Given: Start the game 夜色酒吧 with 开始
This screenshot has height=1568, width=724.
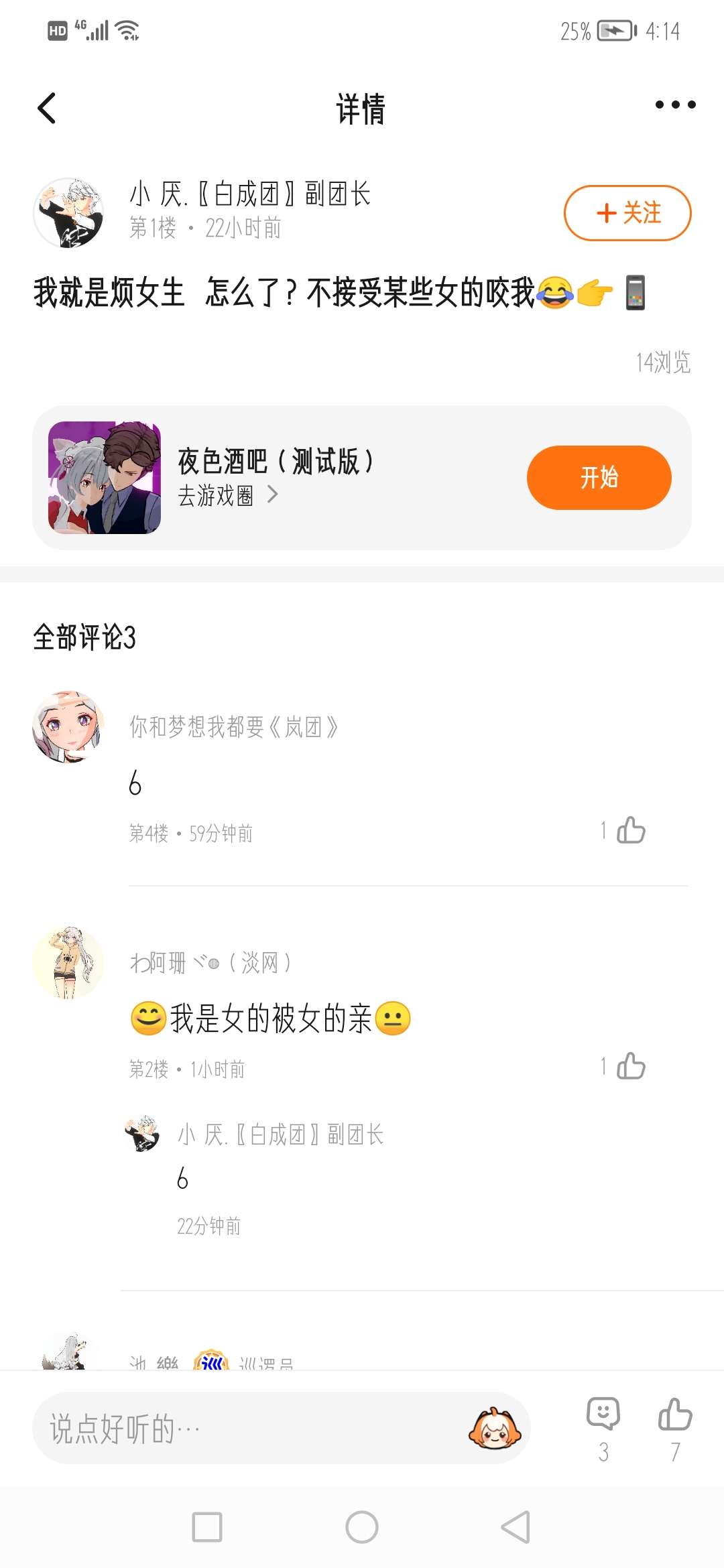Looking at the screenshot, I should [x=599, y=478].
